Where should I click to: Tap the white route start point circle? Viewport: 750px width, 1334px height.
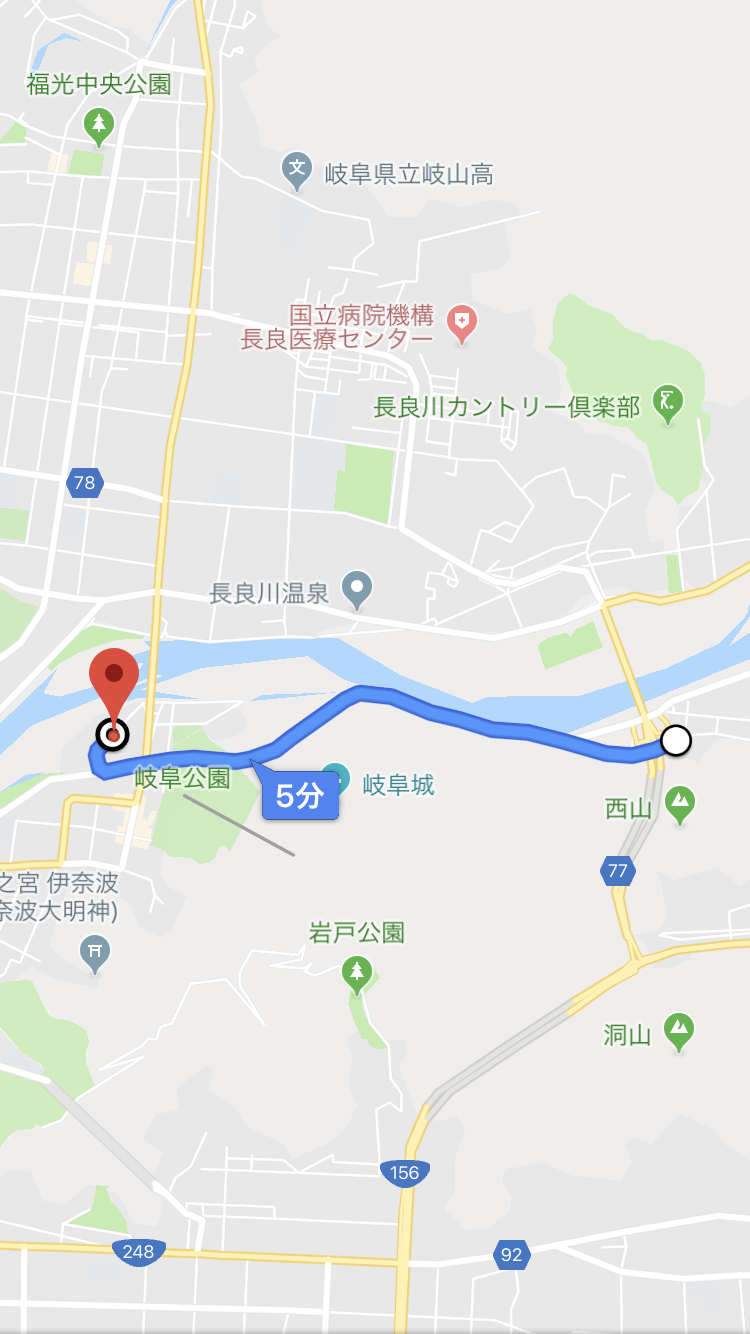(677, 741)
